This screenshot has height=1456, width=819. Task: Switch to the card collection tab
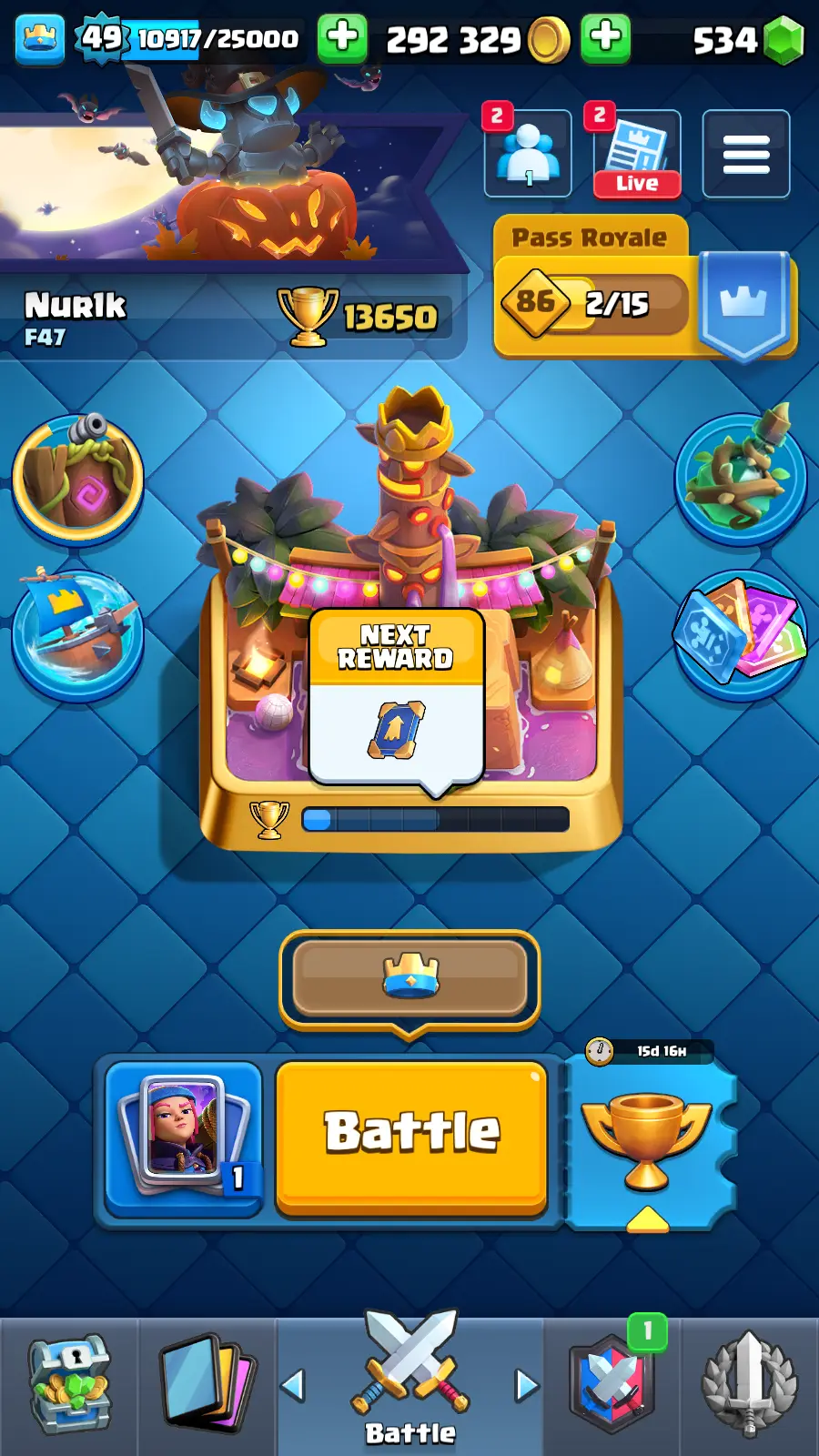point(207,1383)
